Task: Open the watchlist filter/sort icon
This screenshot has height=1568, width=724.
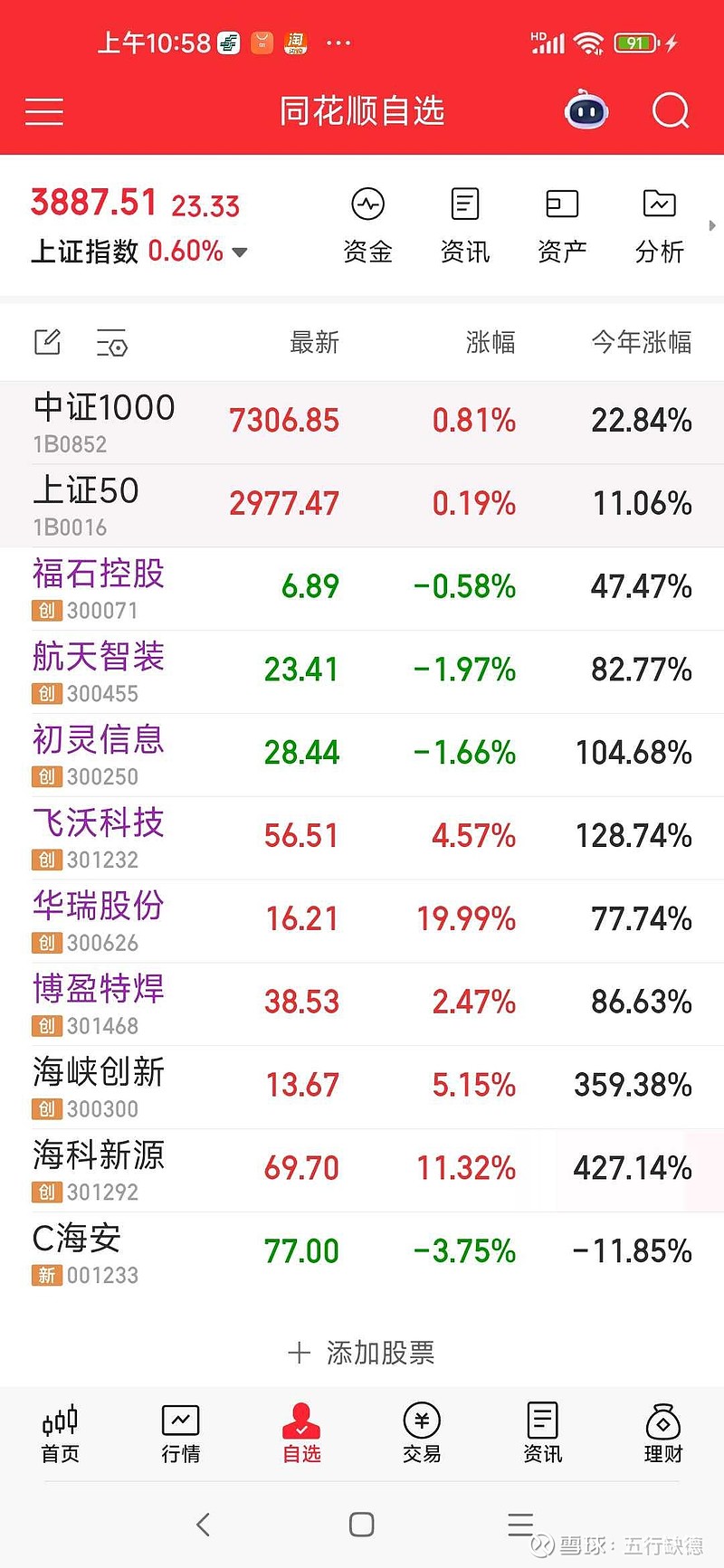Action: pos(112,343)
